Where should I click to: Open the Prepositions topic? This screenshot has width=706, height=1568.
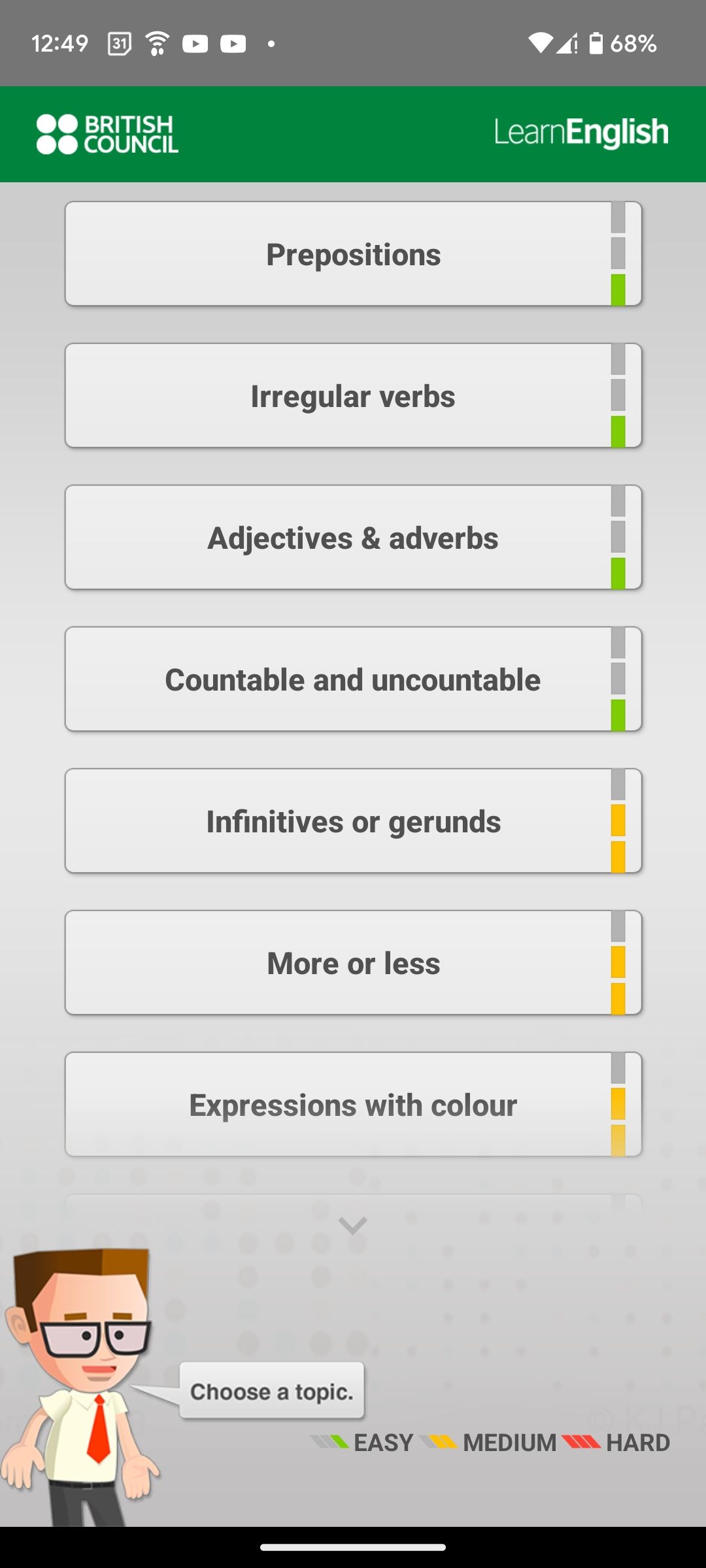click(x=353, y=254)
